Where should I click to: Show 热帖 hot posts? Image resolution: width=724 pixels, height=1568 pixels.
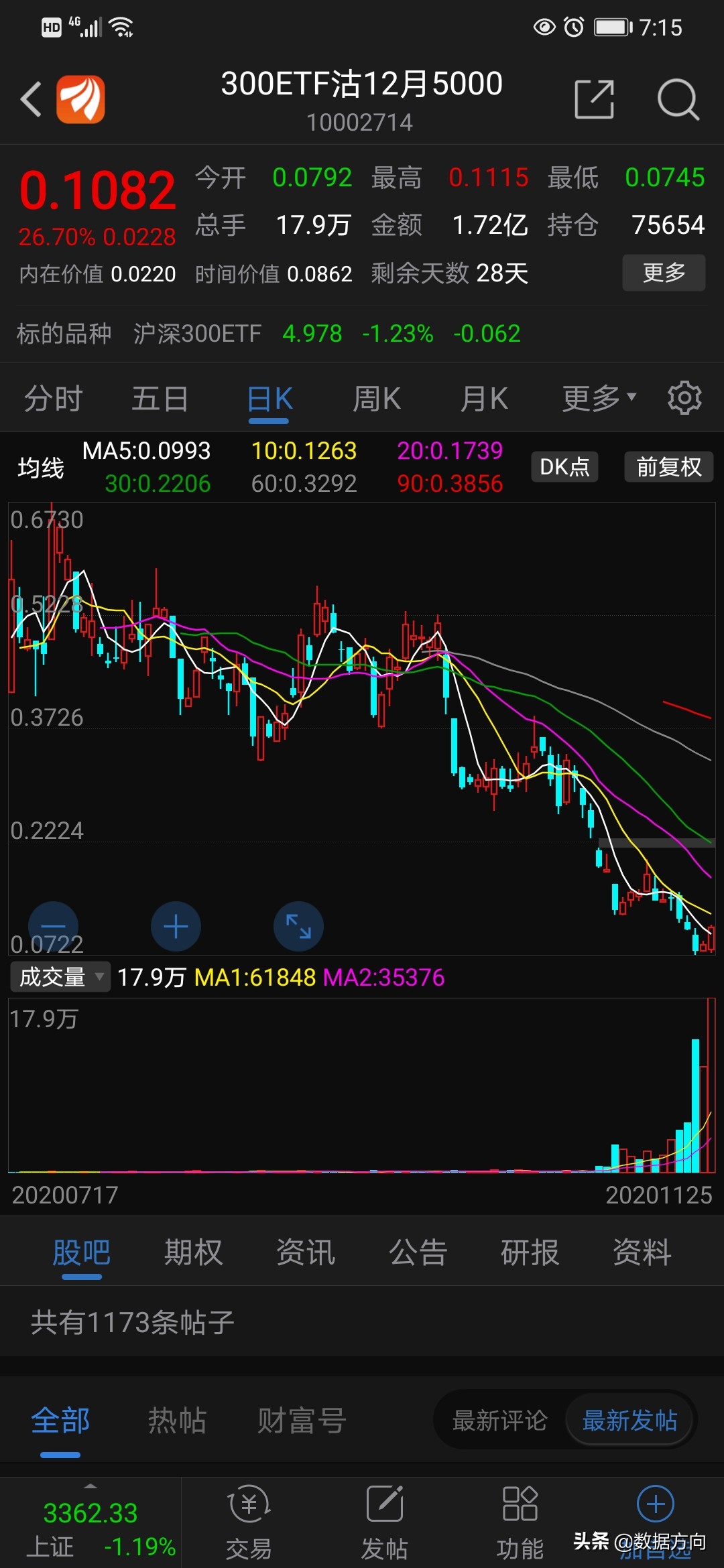tap(177, 1421)
